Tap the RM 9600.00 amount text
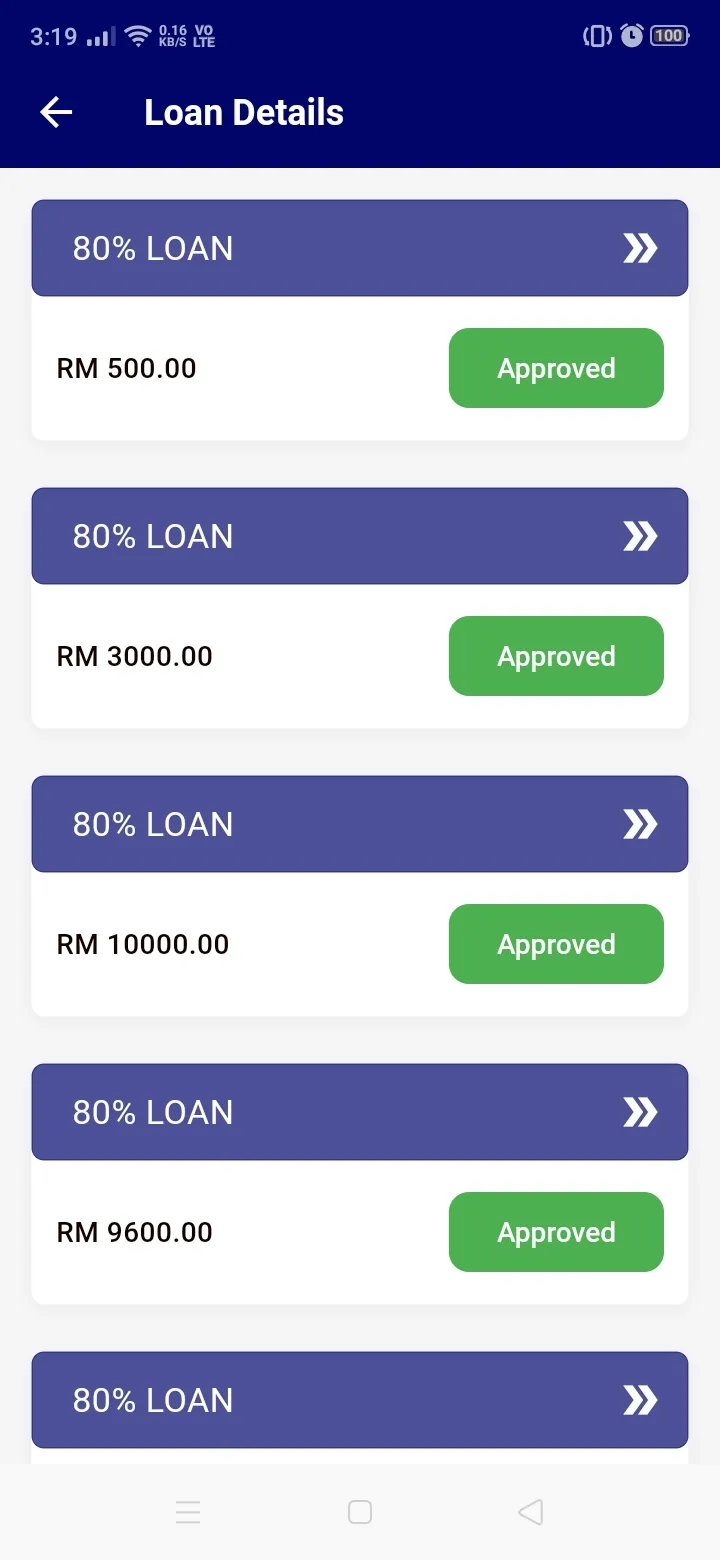The image size is (720, 1560). pos(134,1232)
